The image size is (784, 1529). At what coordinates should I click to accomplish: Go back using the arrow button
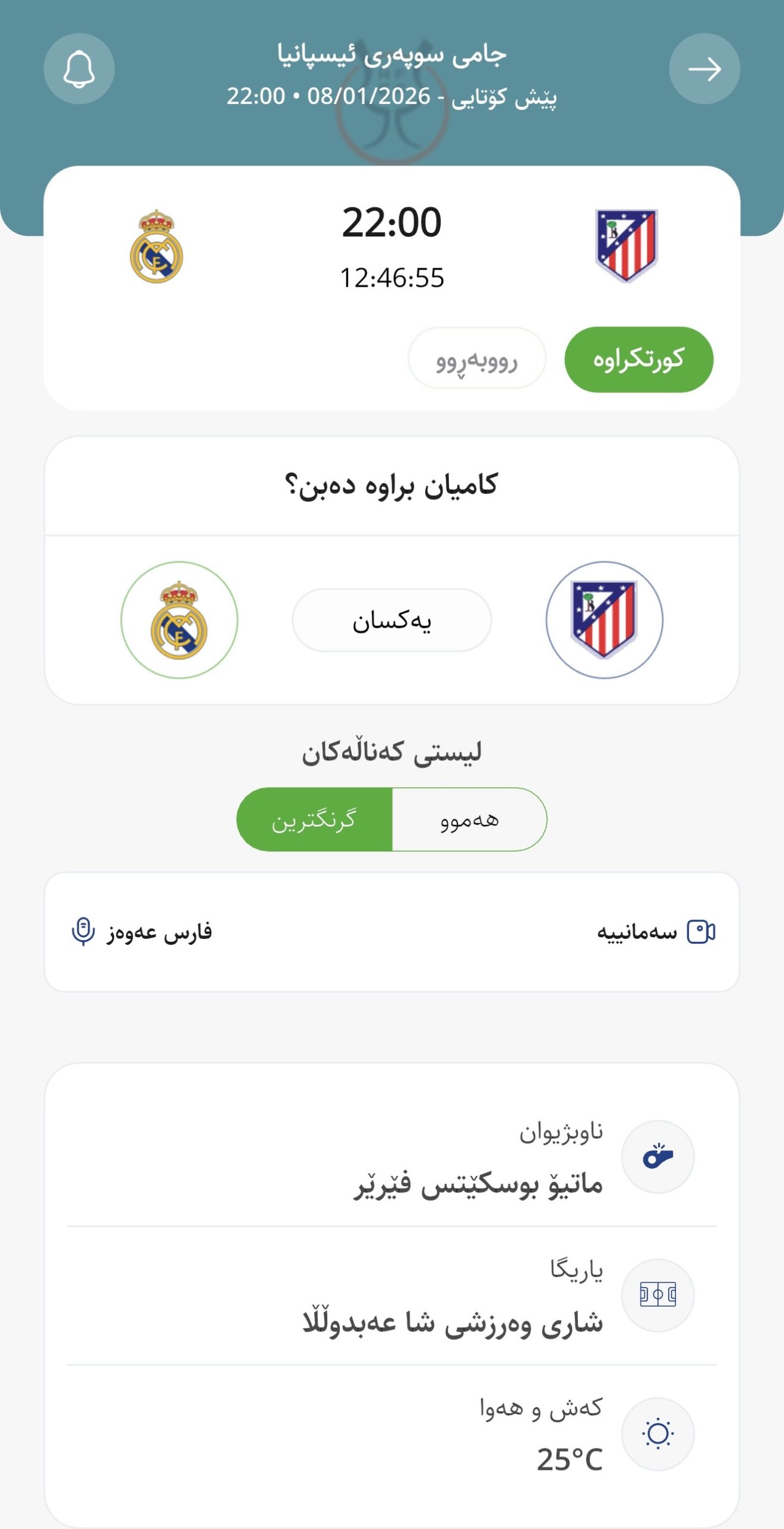[704, 69]
